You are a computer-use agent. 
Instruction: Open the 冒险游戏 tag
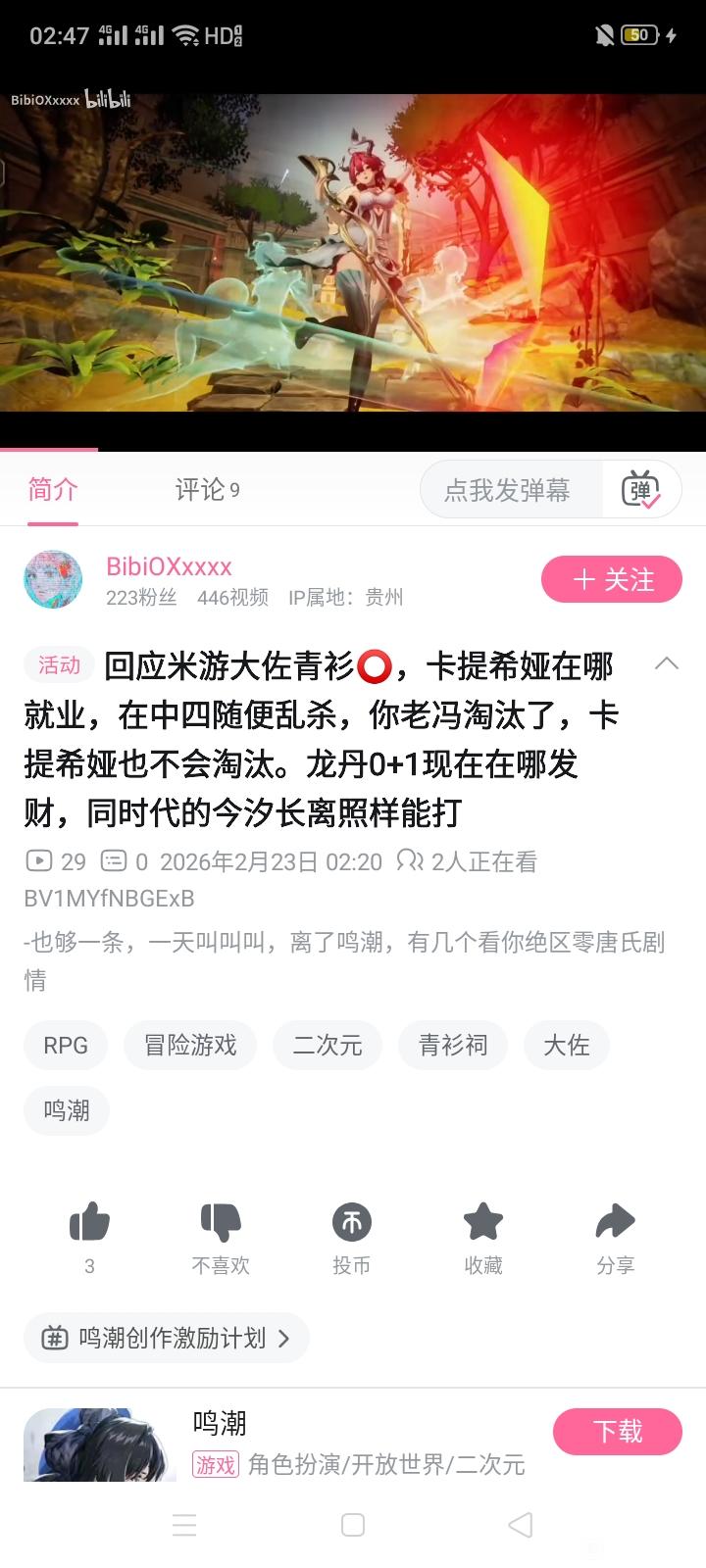pos(190,1046)
